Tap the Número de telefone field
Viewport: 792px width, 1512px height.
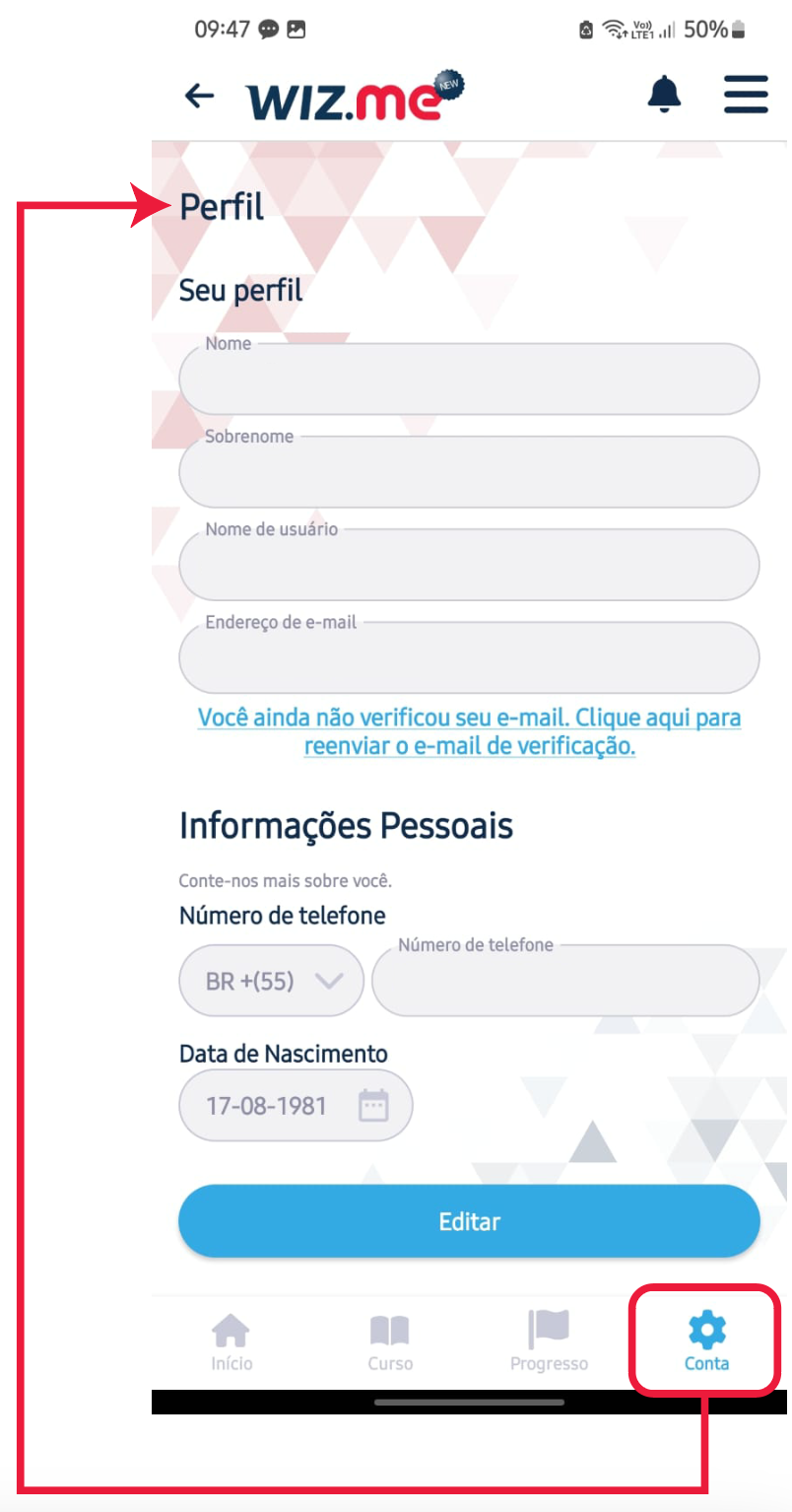click(565, 981)
